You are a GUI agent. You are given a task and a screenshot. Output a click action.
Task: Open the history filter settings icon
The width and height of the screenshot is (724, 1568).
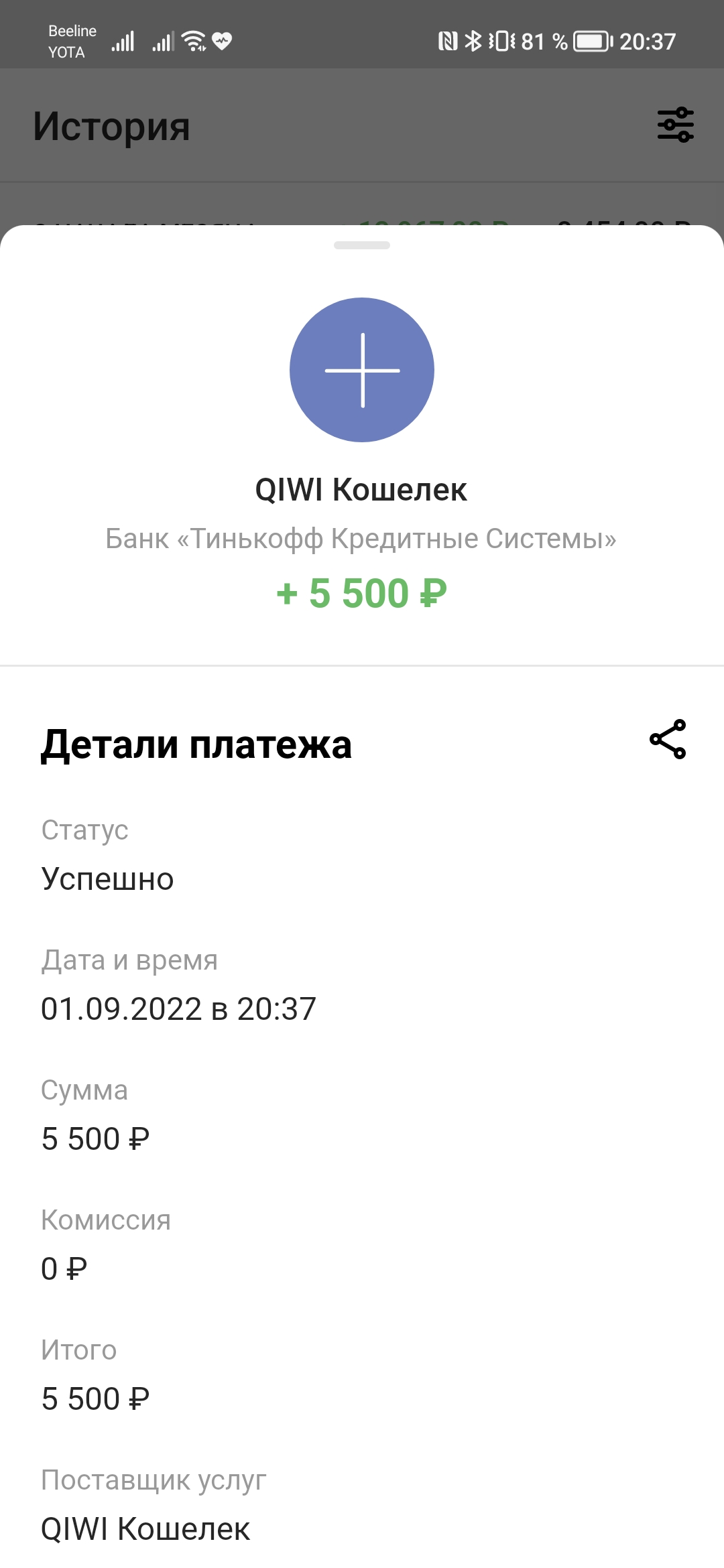tap(675, 125)
